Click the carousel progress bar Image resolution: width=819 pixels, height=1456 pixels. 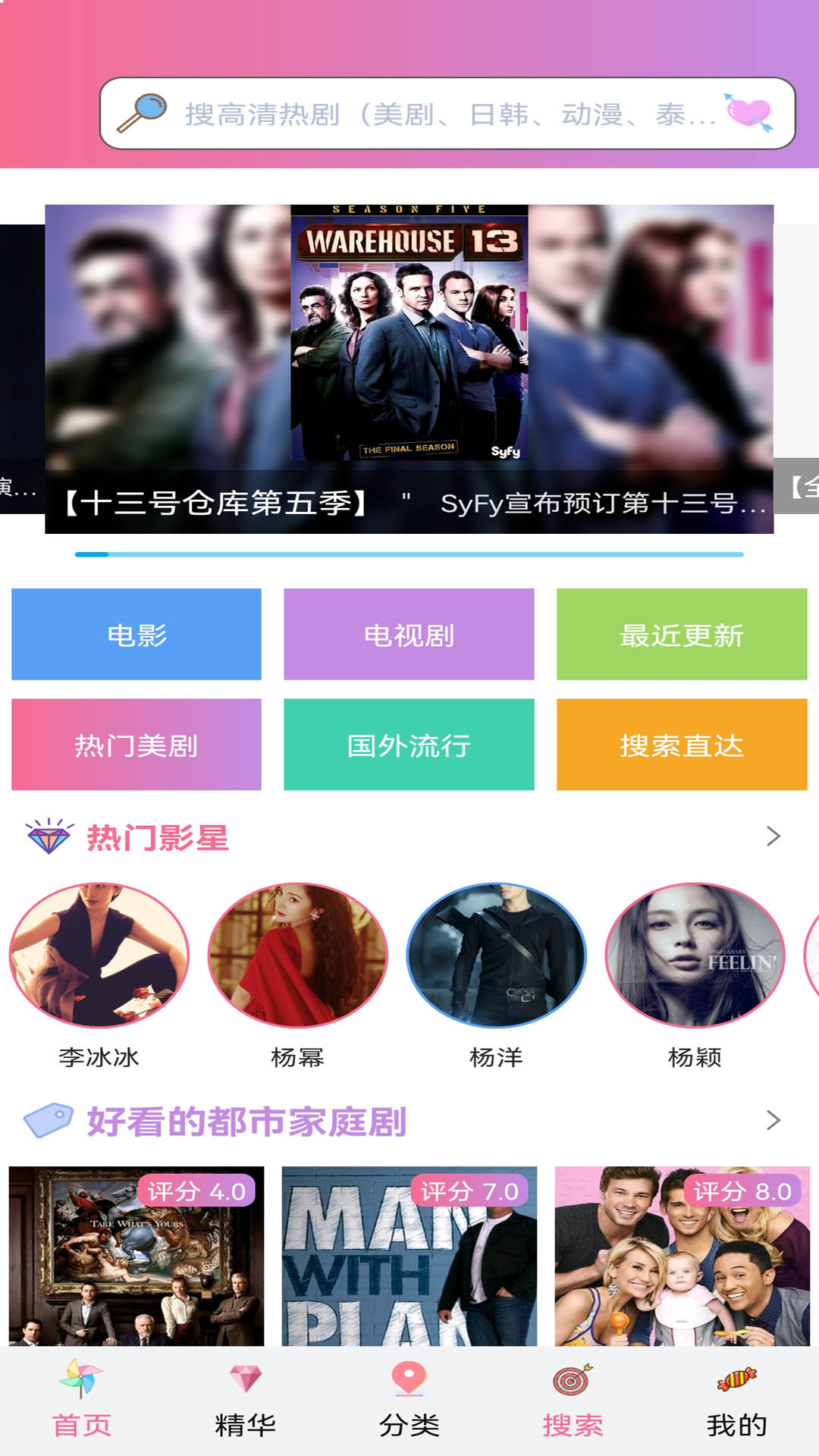tap(409, 554)
